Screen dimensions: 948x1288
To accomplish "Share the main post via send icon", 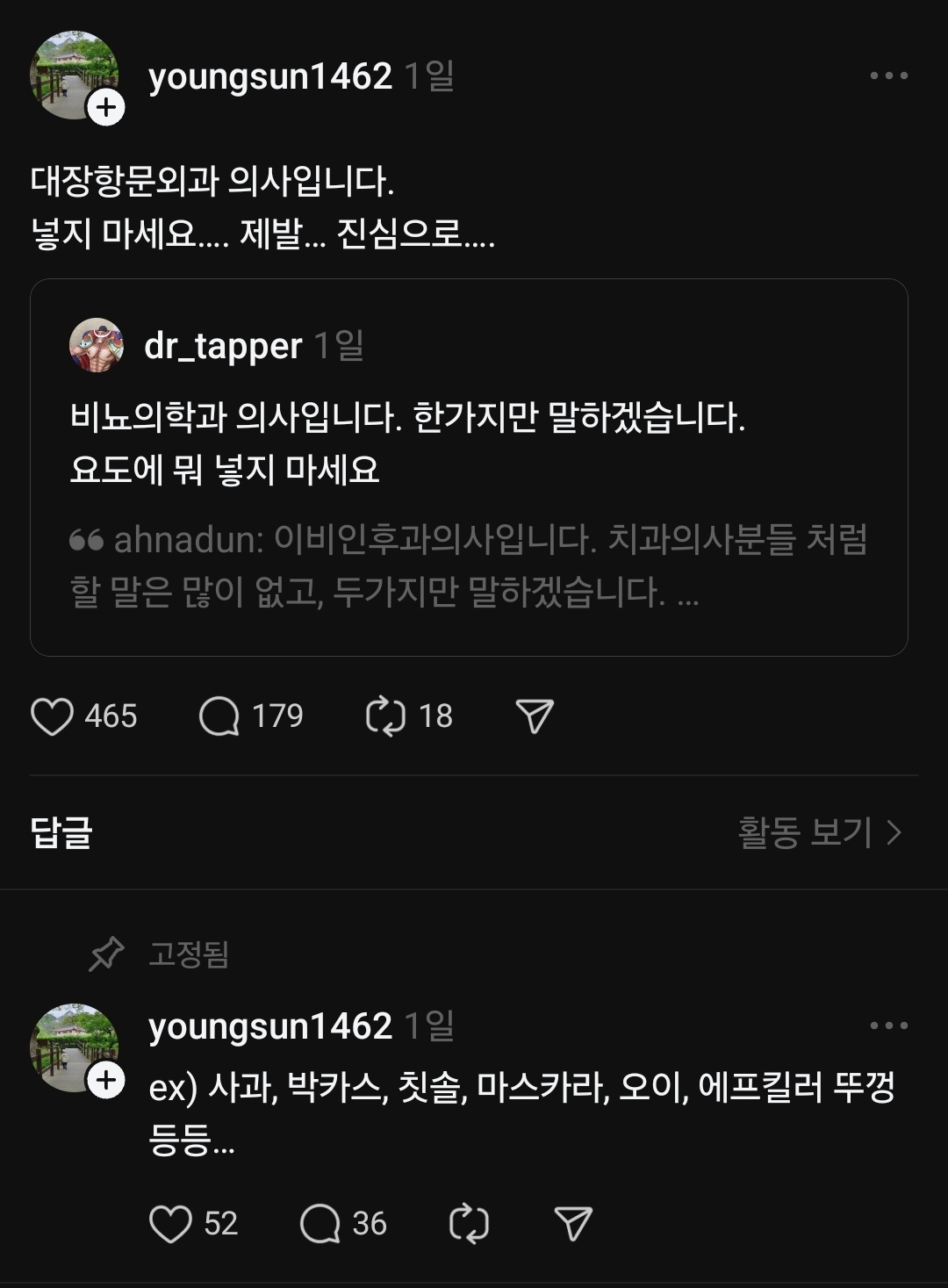I will pos(535,716).
